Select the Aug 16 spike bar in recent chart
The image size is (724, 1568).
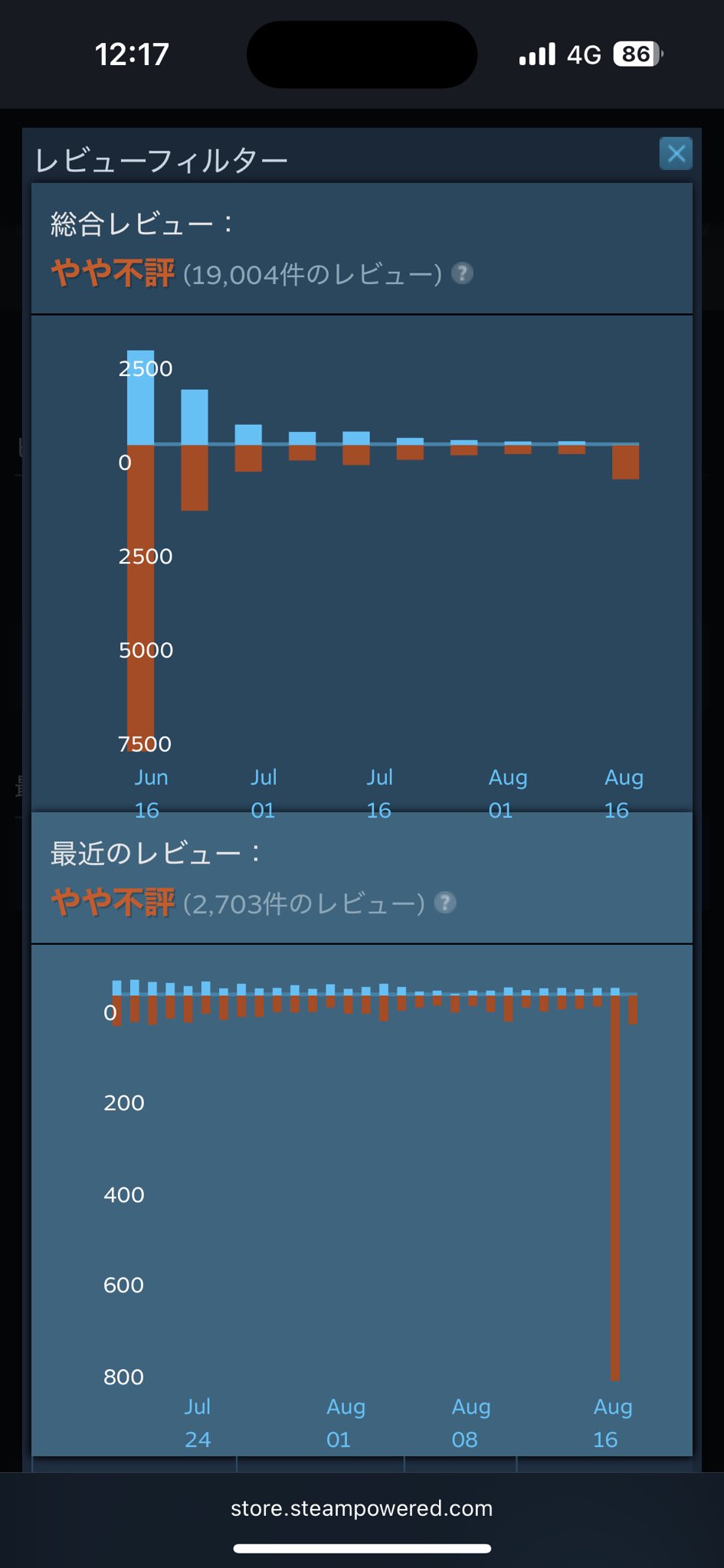click(615, 1187)
